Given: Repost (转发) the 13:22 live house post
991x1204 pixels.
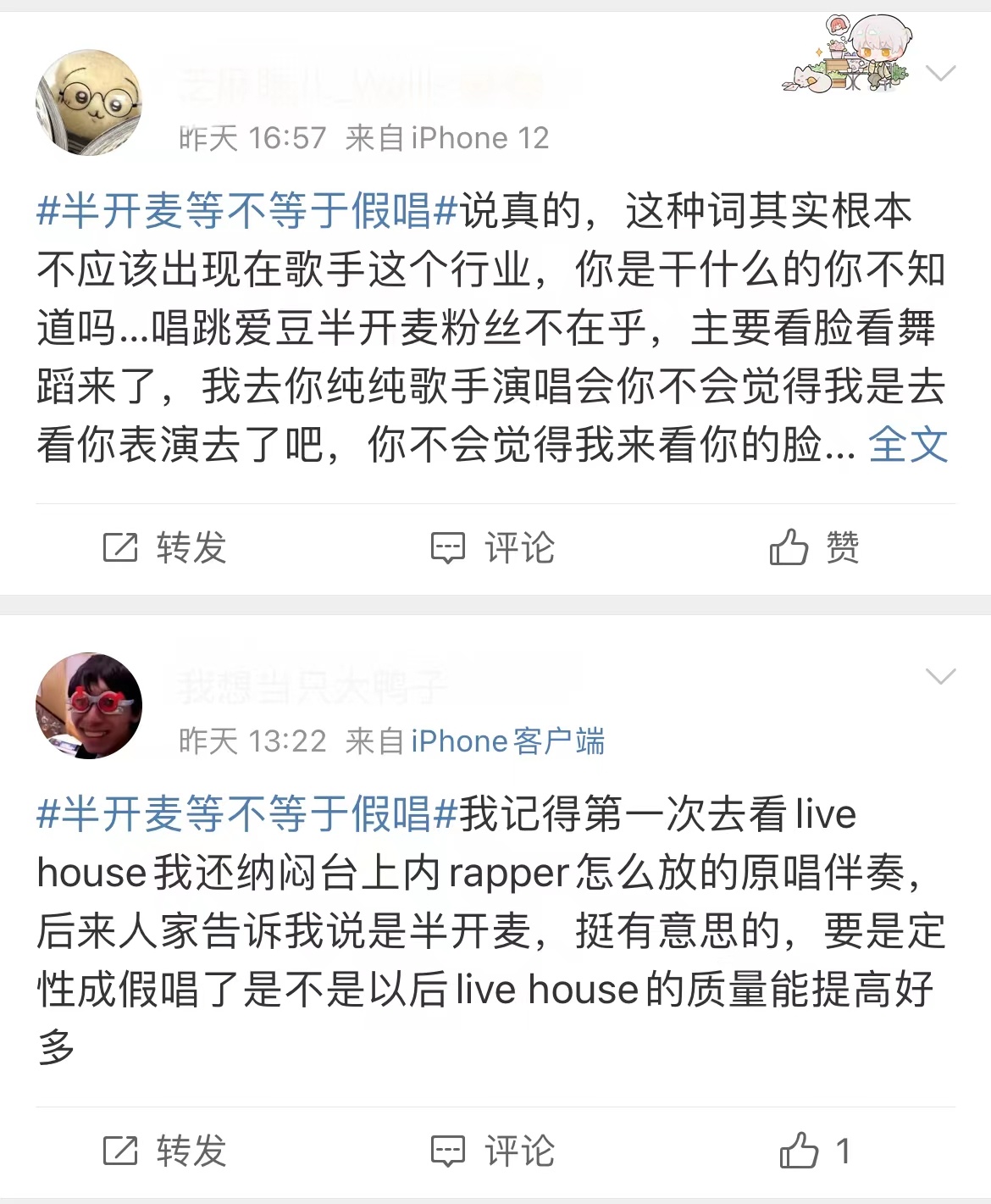Looking at the screenshot, I should tap(165, 1151).
